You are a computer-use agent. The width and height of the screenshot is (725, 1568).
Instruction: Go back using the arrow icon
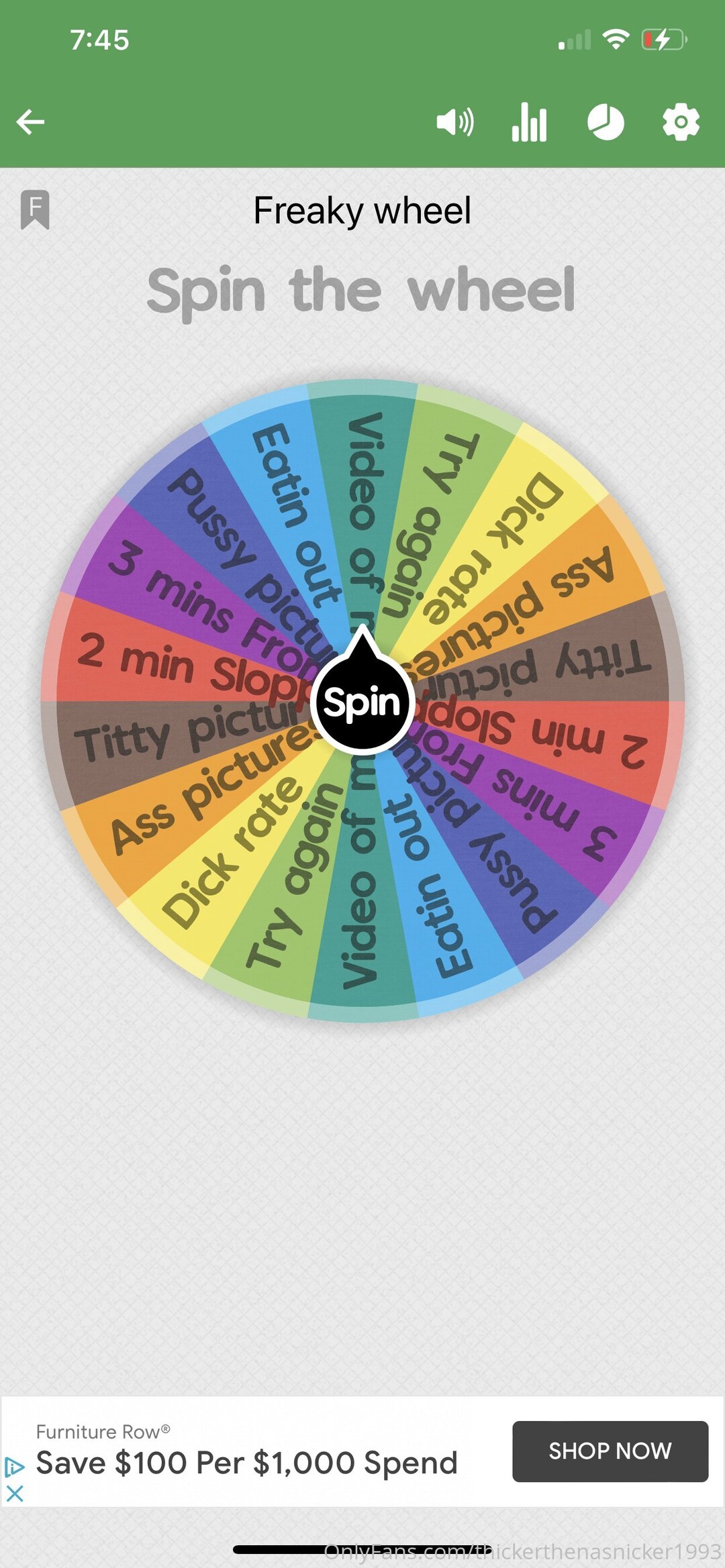coord(30,122)
